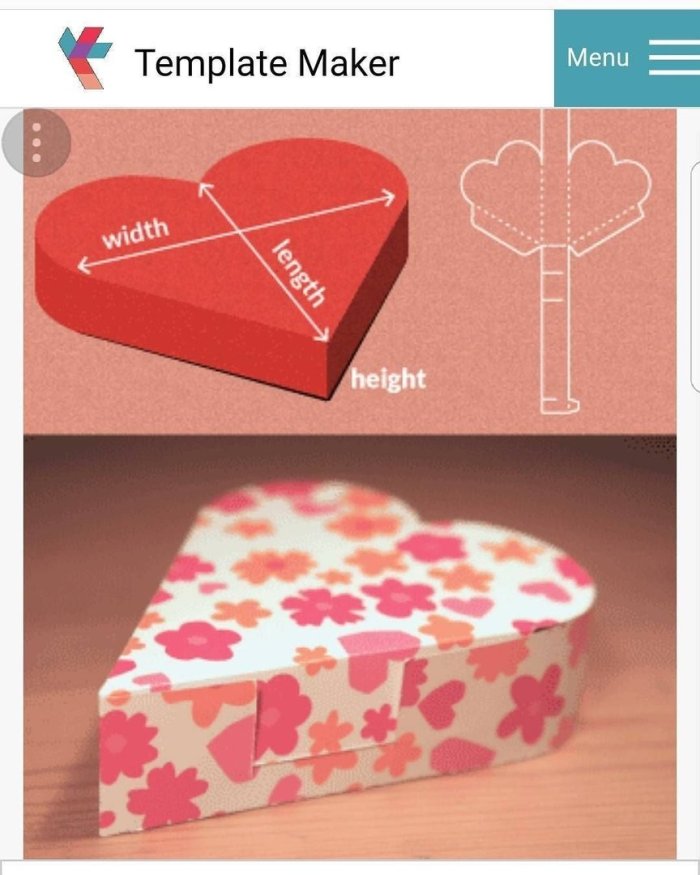Screen dimensions: 700x875
Task: Open the heart box diagram image
Action: coord(350,272)
